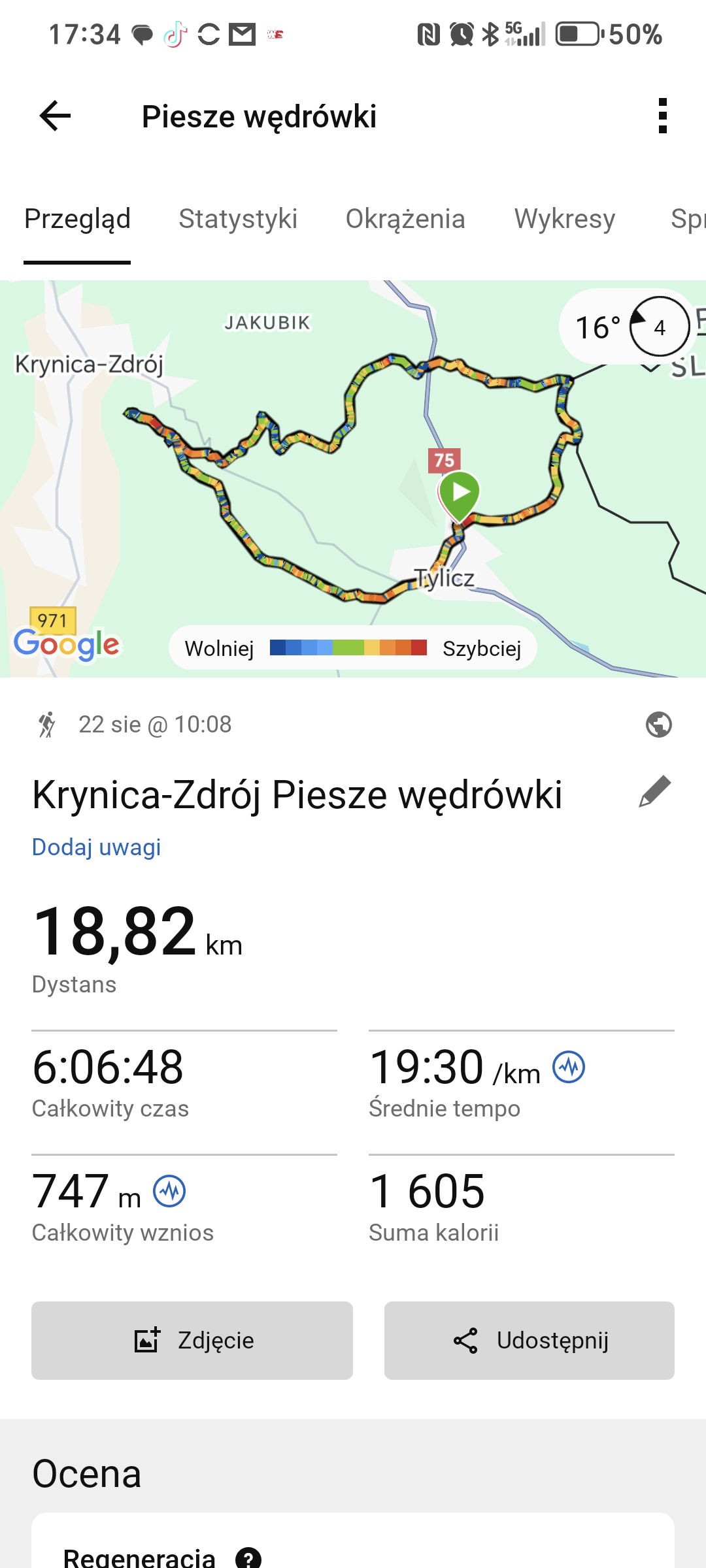Switch to the Okrążenia tab

pyautogui.click(x=405, y=219)
